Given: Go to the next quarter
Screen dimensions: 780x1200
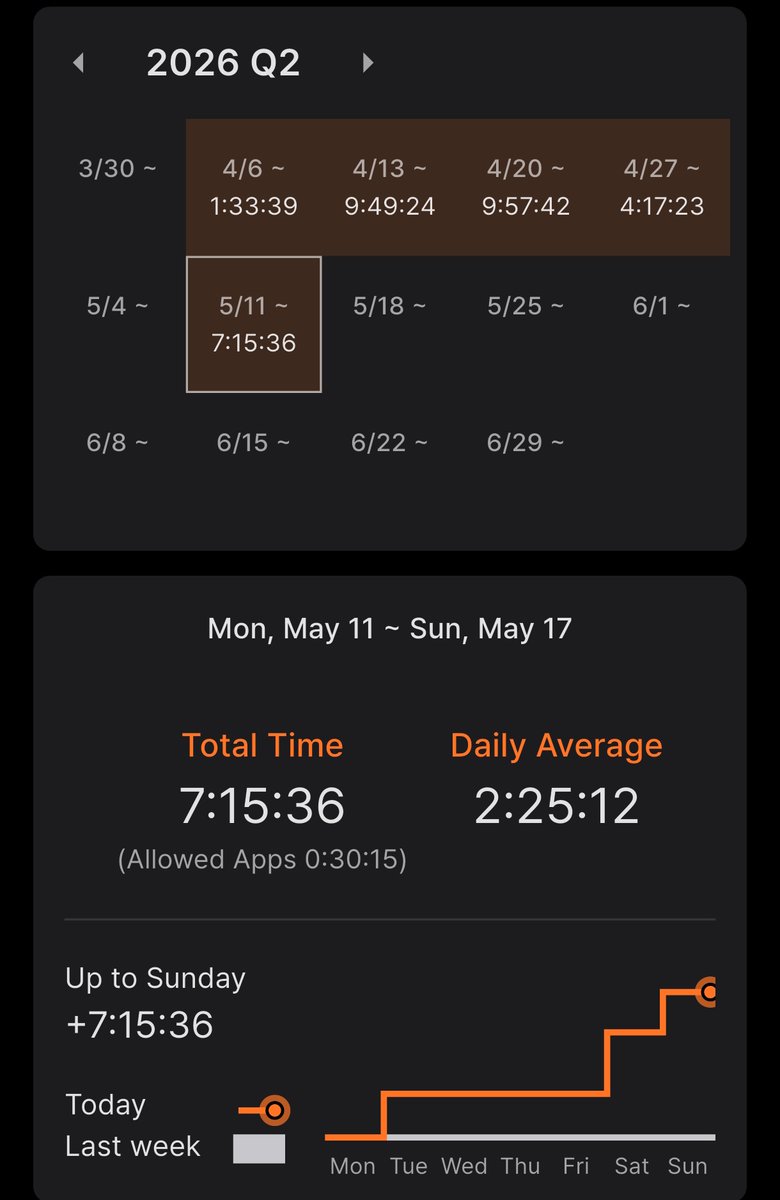Looking at the screenshot, I should [x=367, y=63].
